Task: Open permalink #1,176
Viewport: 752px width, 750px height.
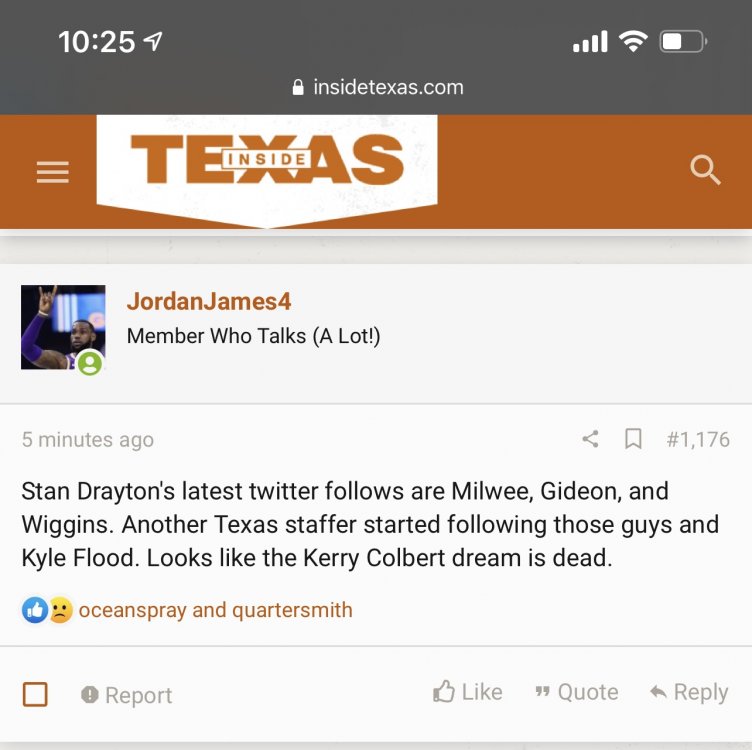Action: [x=698, y=439]
